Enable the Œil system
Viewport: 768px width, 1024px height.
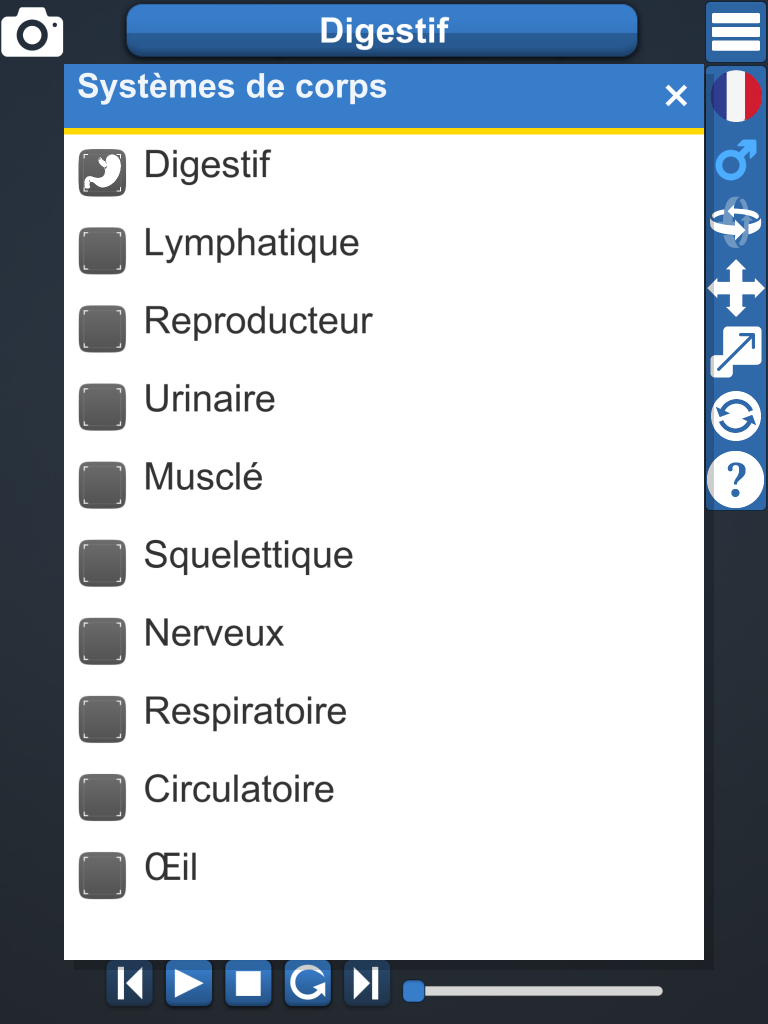tap(103, 874)
